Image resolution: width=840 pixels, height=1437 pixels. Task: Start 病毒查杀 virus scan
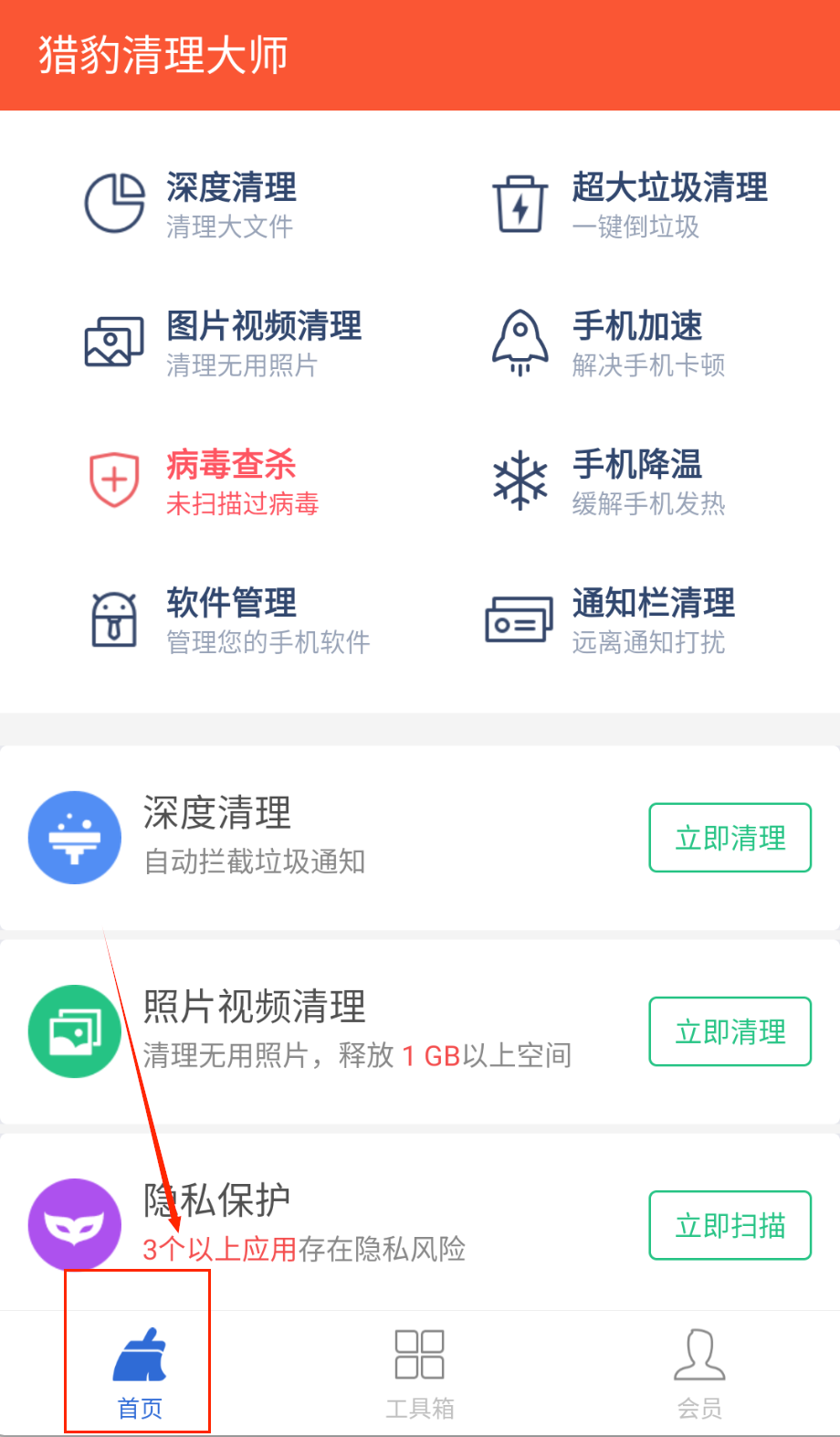[204, 481]
